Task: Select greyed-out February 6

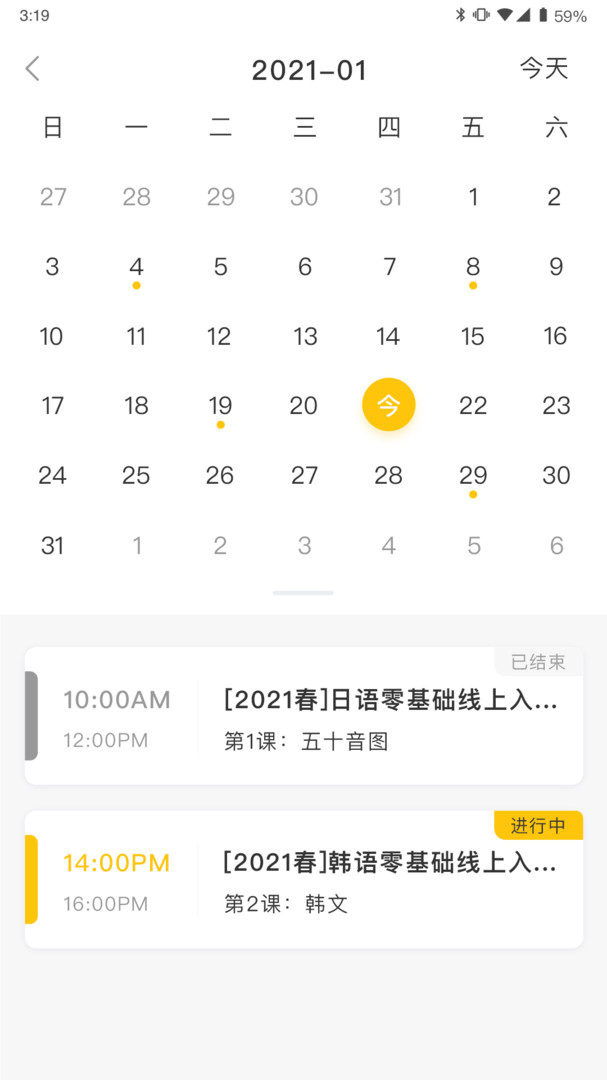Action: click(556, 546)
